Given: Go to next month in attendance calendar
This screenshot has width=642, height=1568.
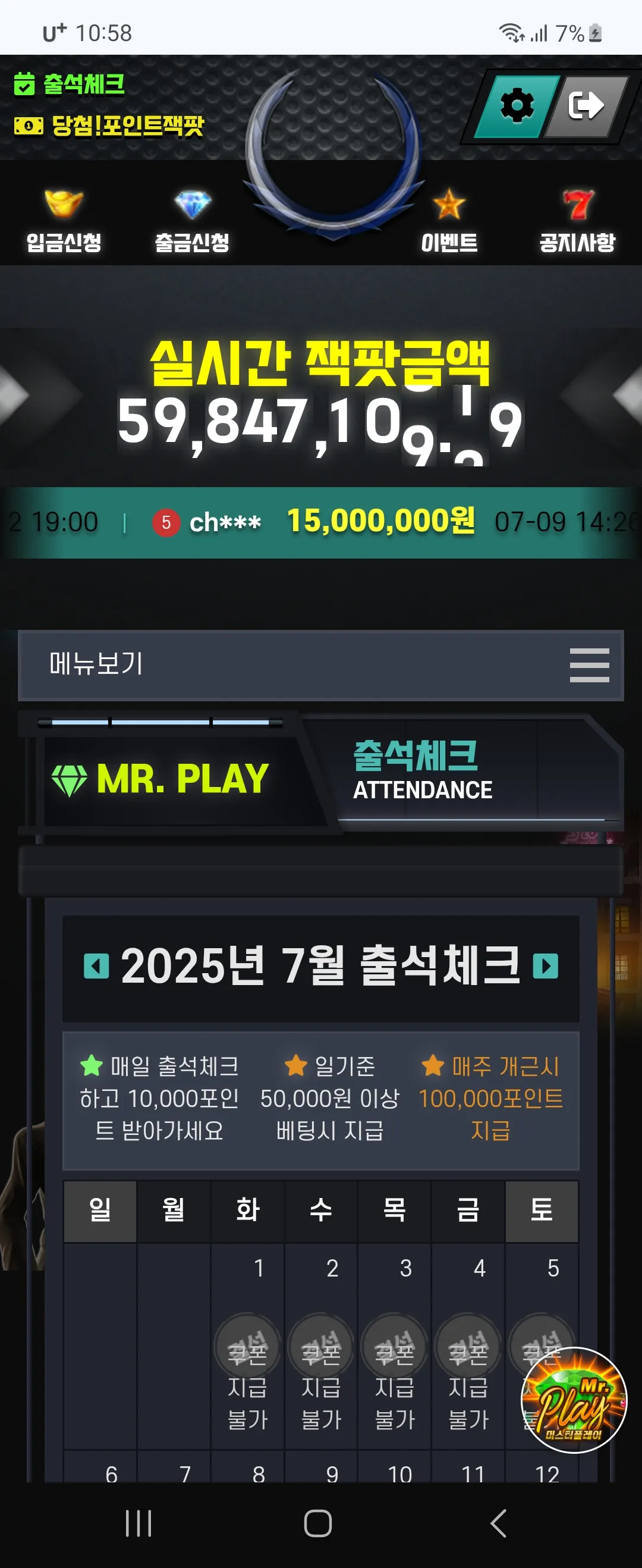Looking at the screenshot, I should pyautogui.click(x=545, y=966).
